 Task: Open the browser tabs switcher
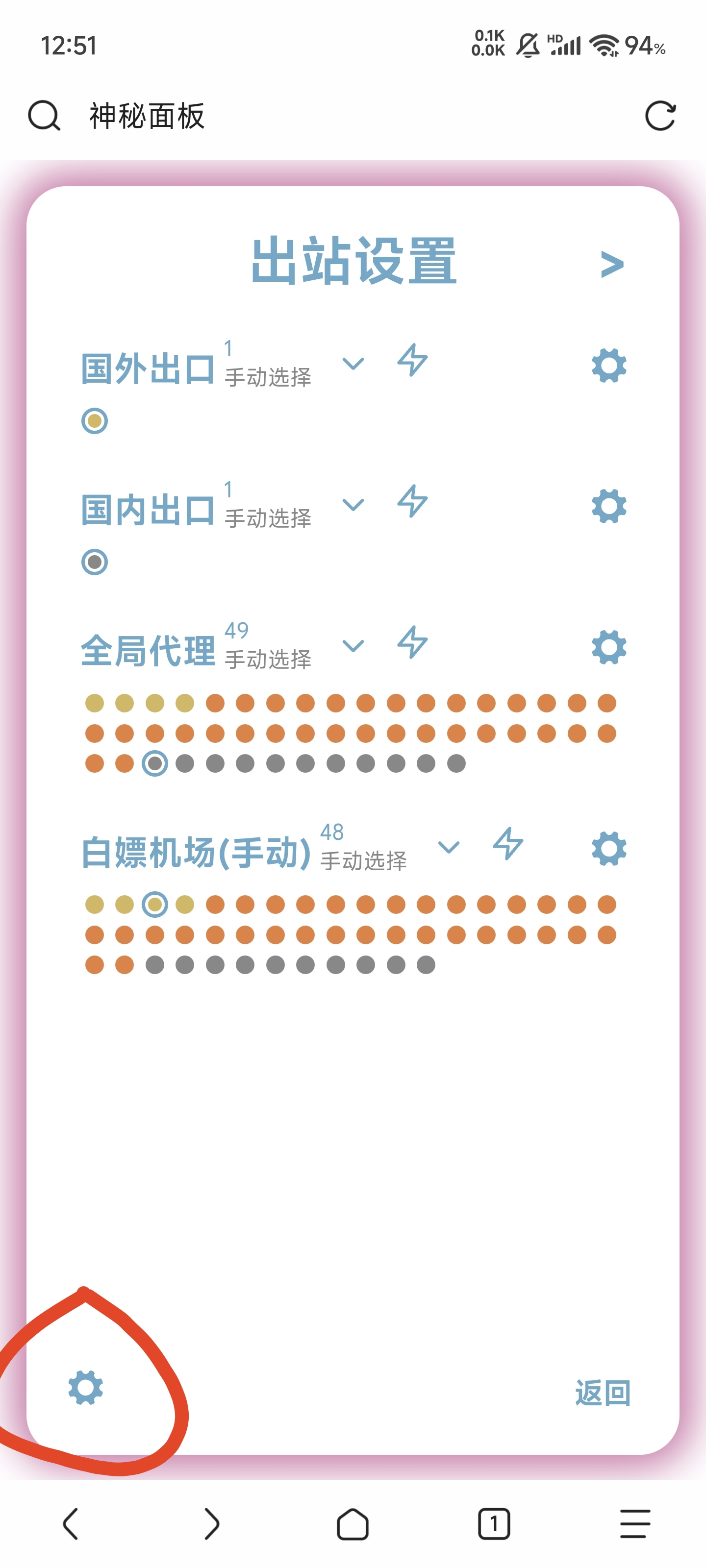493,1523
